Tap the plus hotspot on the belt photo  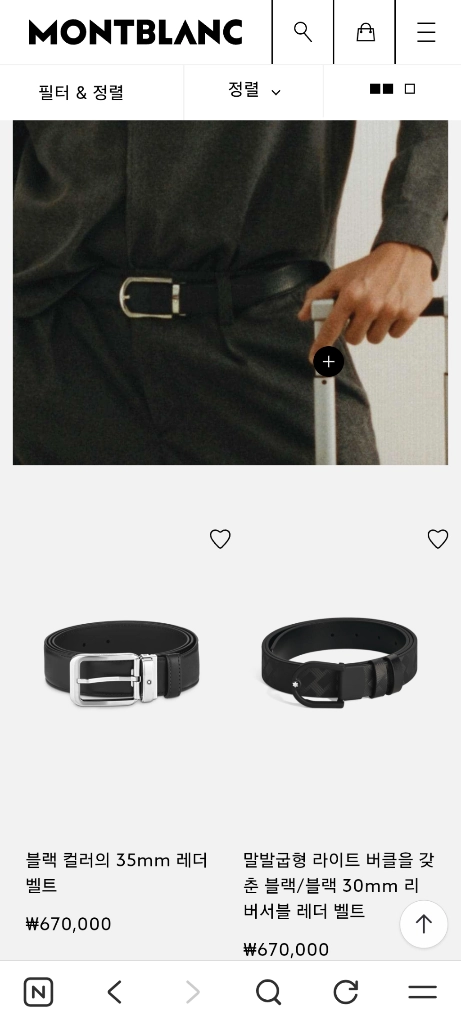pos(328,361)
